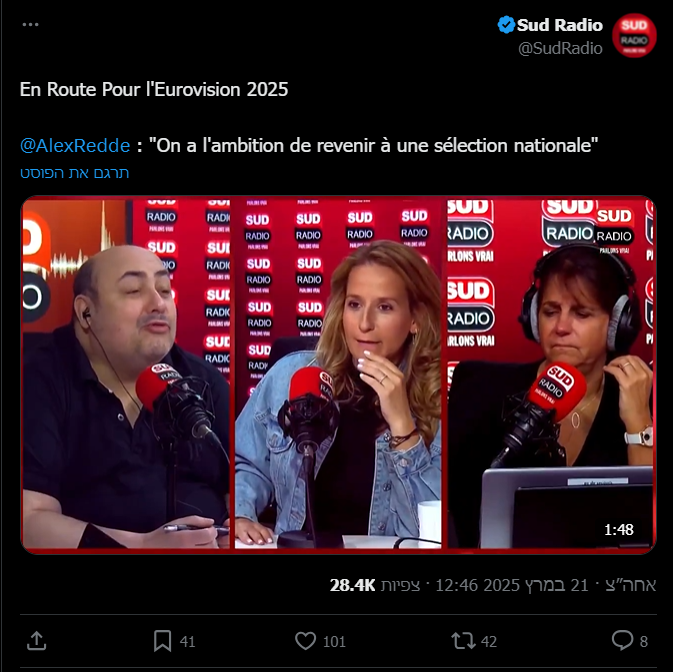The width and height of the screenshot is (673, 672).
Task: Open the replies to this post
Action: [621, 640]
